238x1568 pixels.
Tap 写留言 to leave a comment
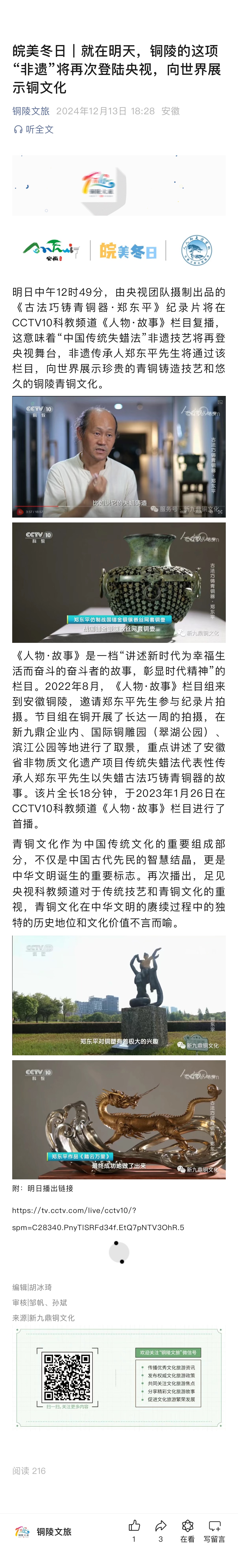click(214, 1530)
